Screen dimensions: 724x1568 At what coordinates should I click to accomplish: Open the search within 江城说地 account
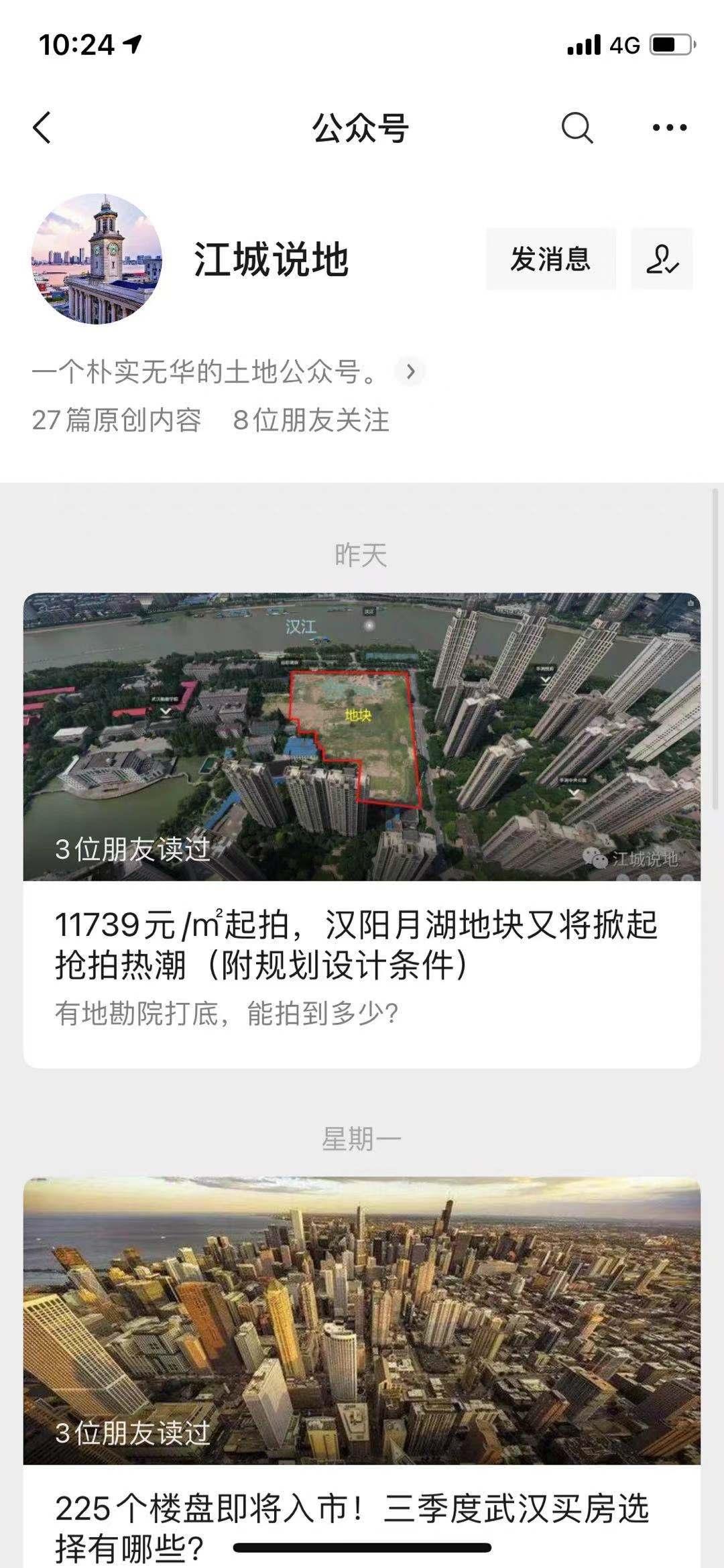575,127
